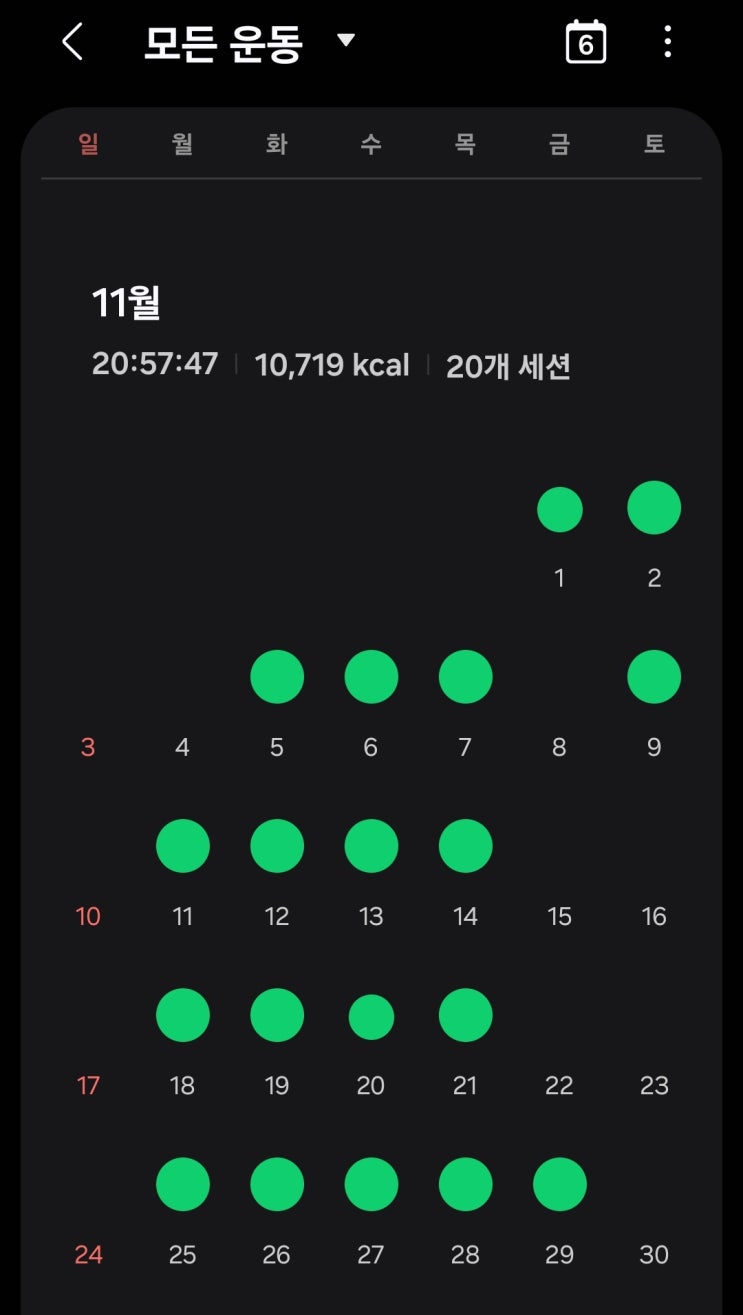Open workout logged on November 25
Image resolution: width=743 pixels, height=1315 pixels.
[183, 1184]
